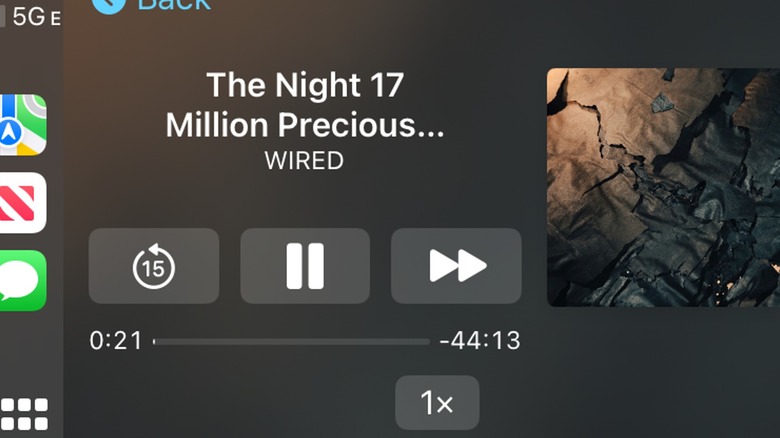Skip forward to the next item
Viewport: 780px width, 438px height.
click(x=456, y=266)
